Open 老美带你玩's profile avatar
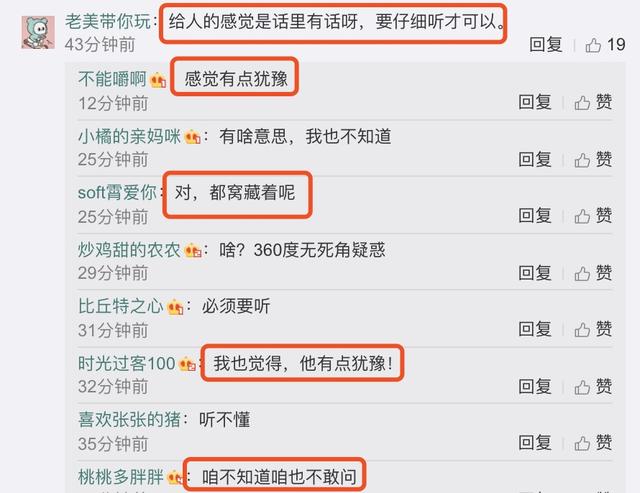This screenshot has width=640, height=493. (38, 32)
